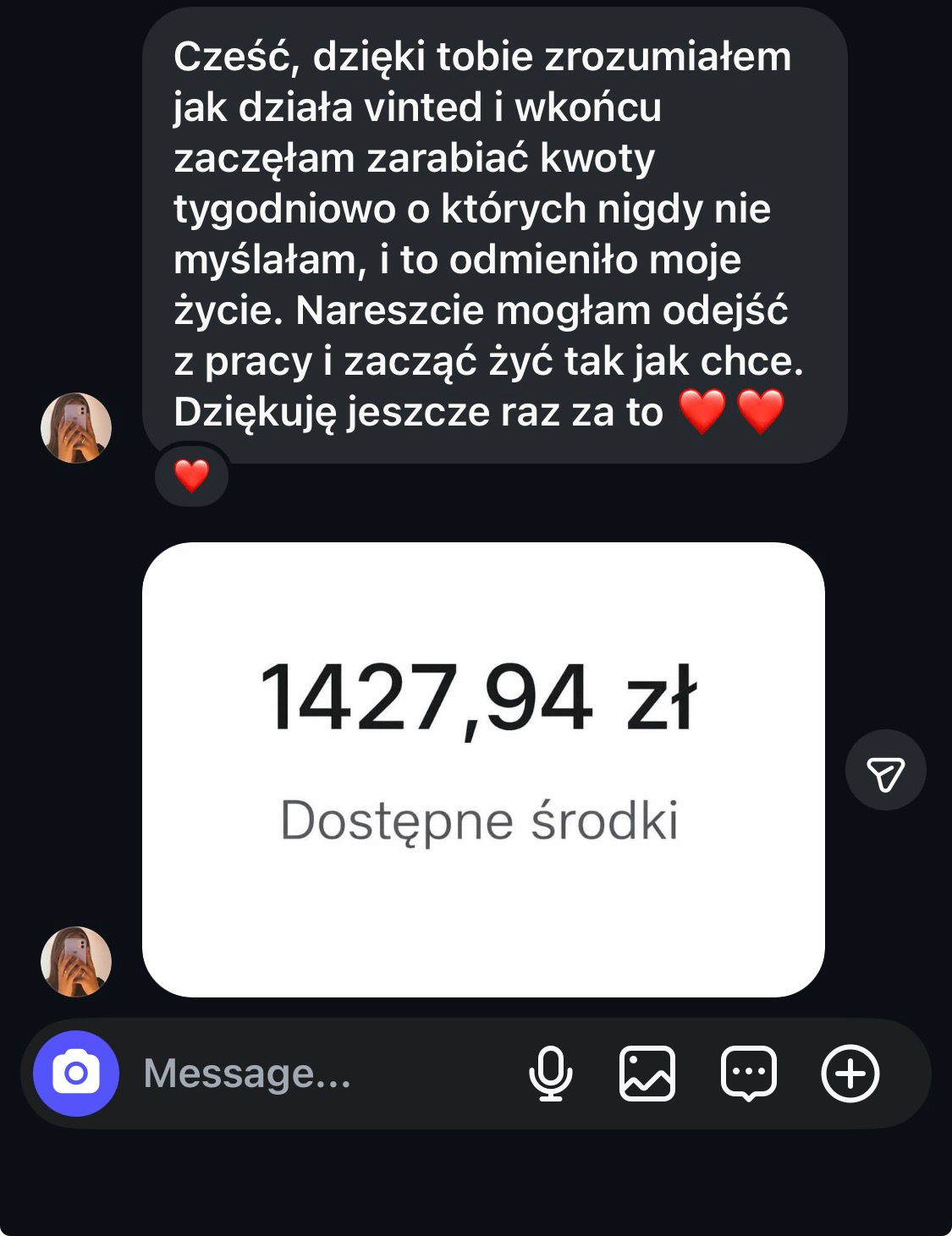The image size is (952, 1236).
Task: Open the 1427,94 zł image message
Action: tap(483, 769)
